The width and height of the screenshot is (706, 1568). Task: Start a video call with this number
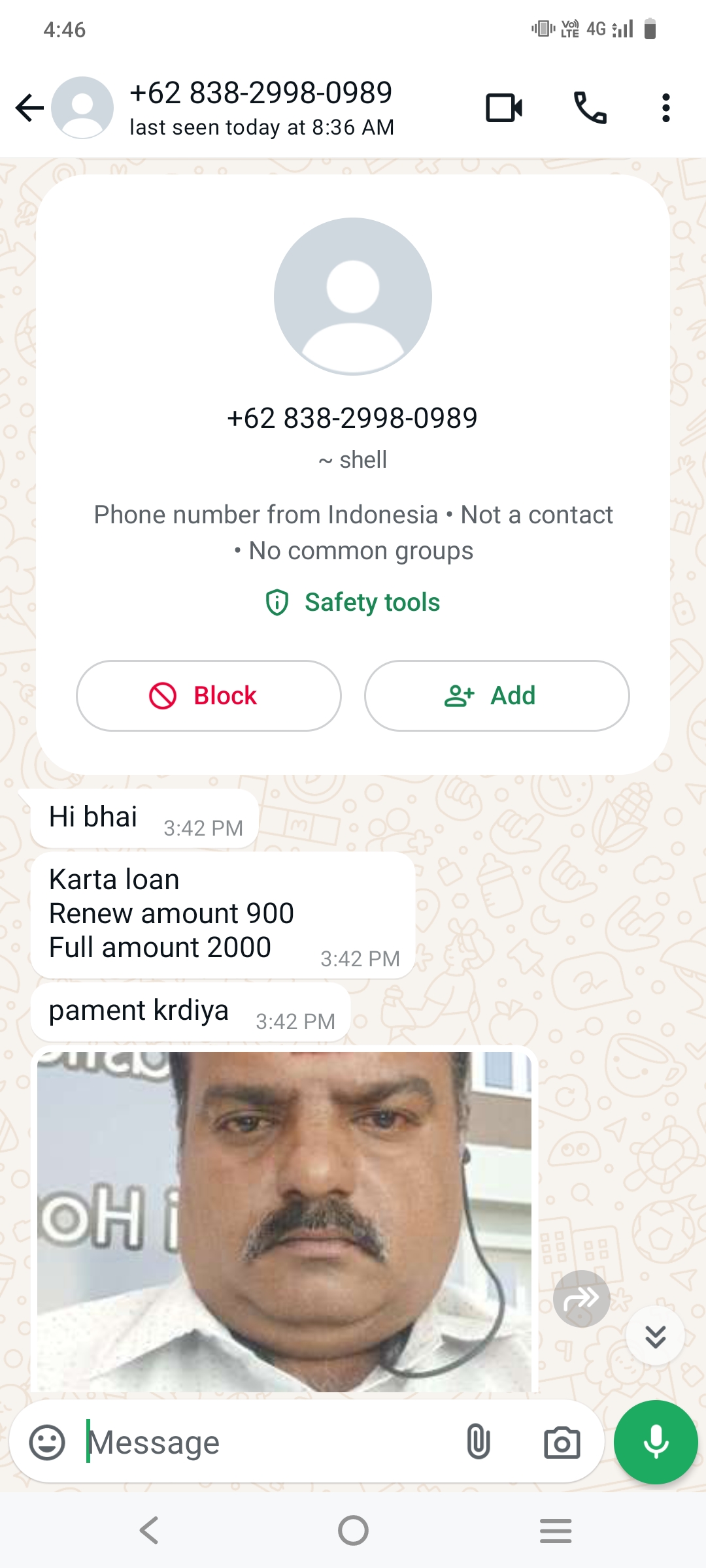(x=503, y=108)
